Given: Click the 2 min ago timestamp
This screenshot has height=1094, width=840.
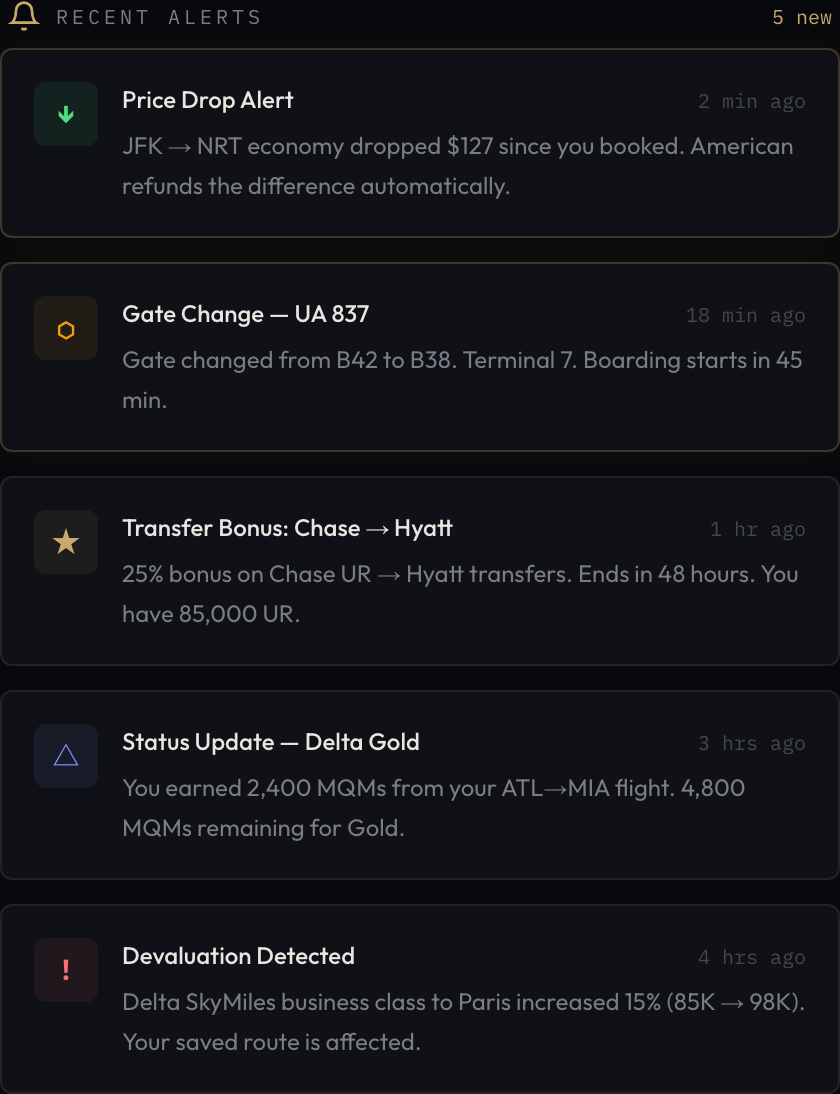Looking at the screenshot, I should 751,101.
